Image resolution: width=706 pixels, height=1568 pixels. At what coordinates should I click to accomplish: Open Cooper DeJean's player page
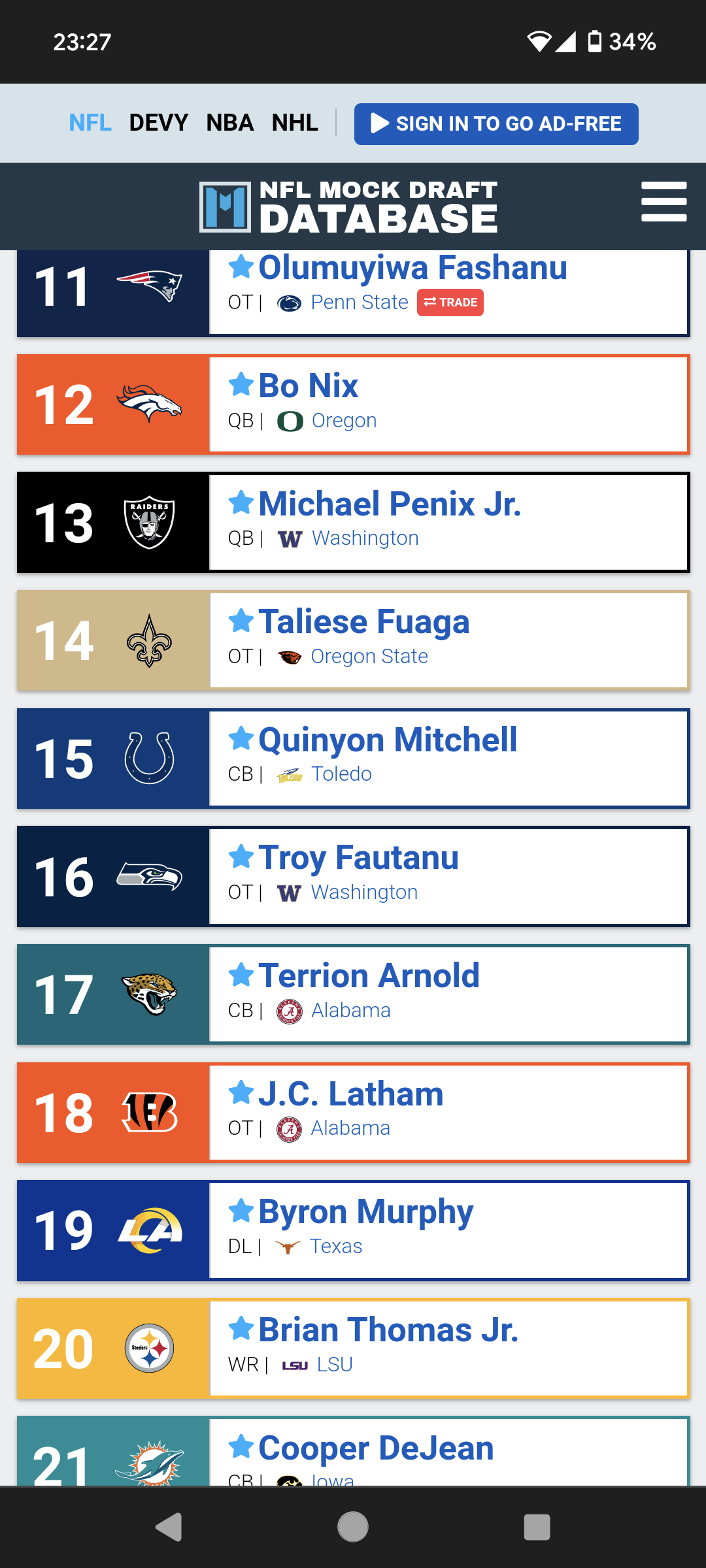pos(376,1448)
